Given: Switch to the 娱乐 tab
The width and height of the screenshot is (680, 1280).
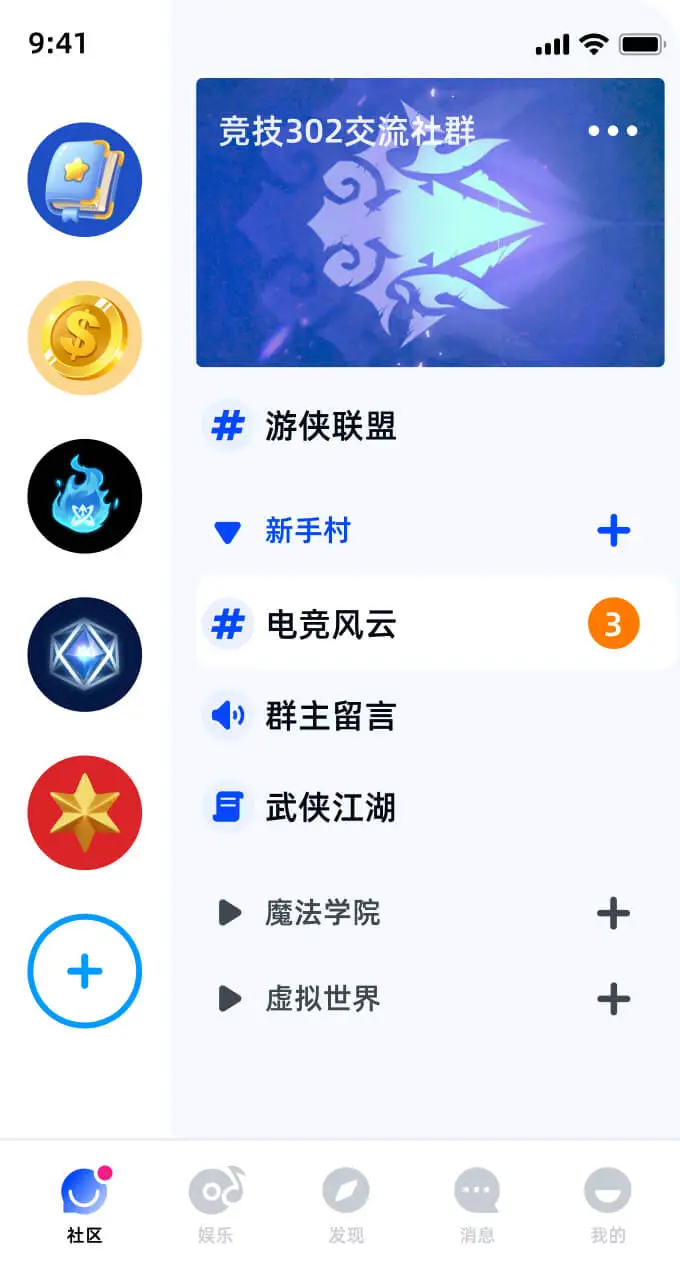Looking at the screenshot, I should coord(215,1204).
